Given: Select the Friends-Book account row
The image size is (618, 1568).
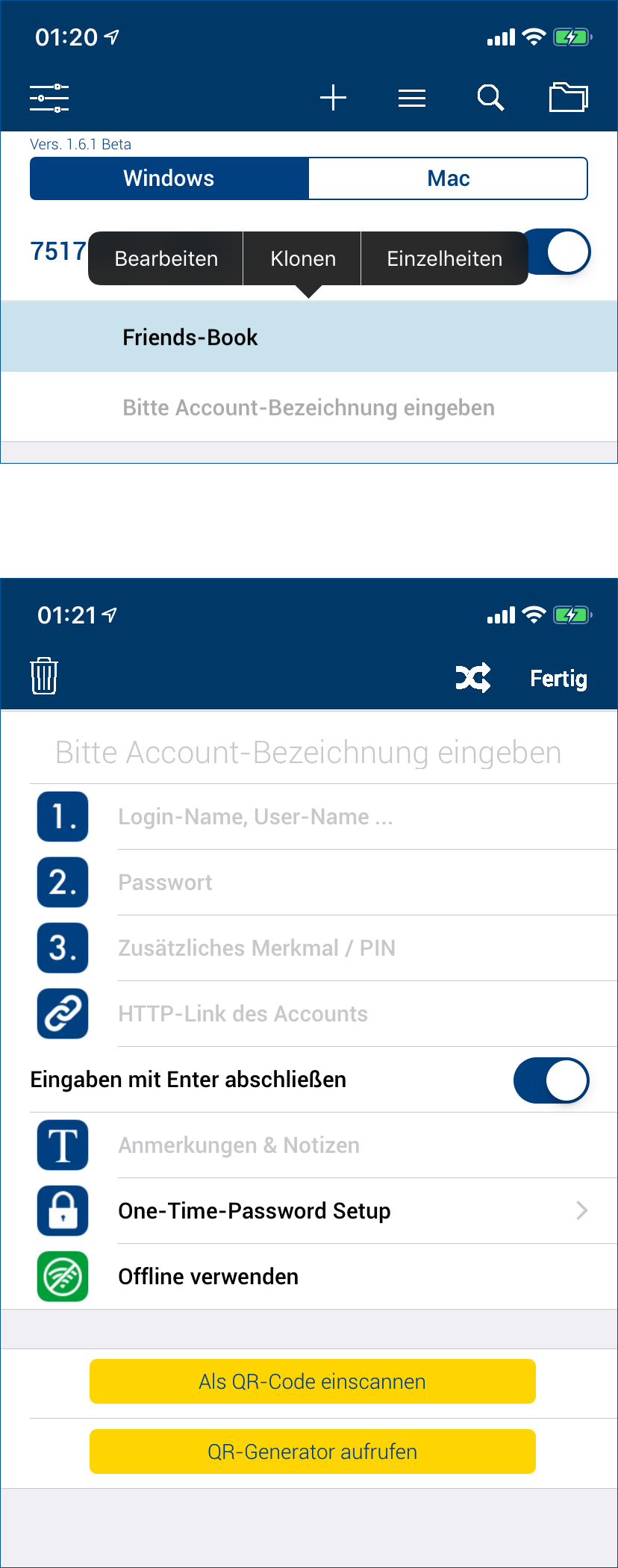Looking at the screenshot, I should click(x=309, y=337).
